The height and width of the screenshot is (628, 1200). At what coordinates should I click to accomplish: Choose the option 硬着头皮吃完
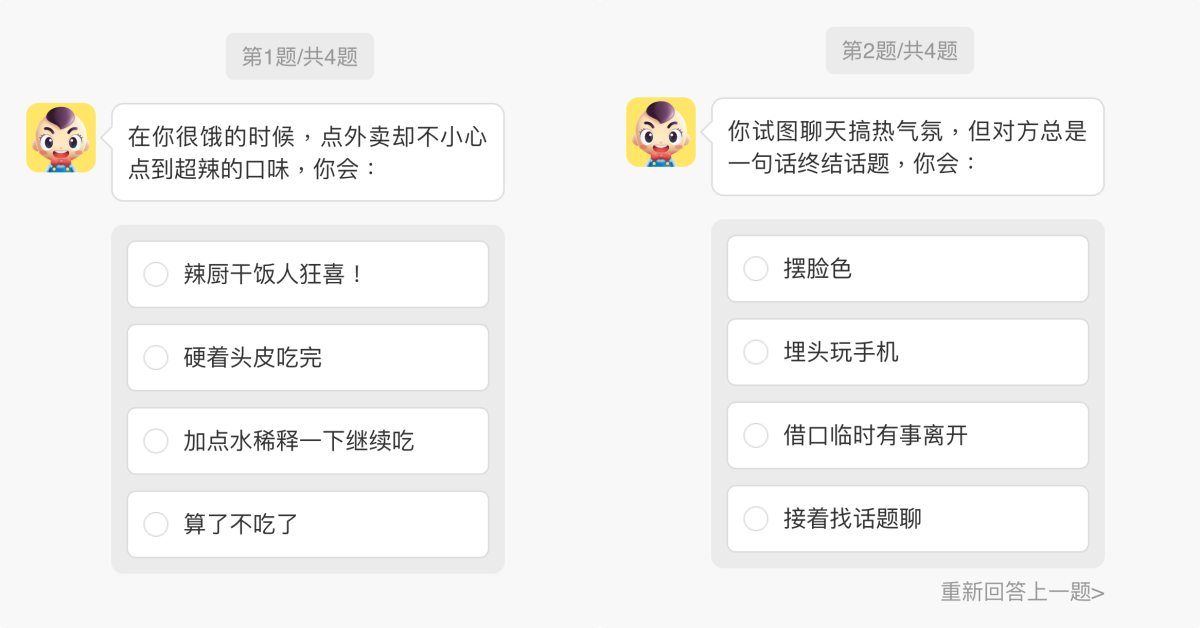(307, 357)
